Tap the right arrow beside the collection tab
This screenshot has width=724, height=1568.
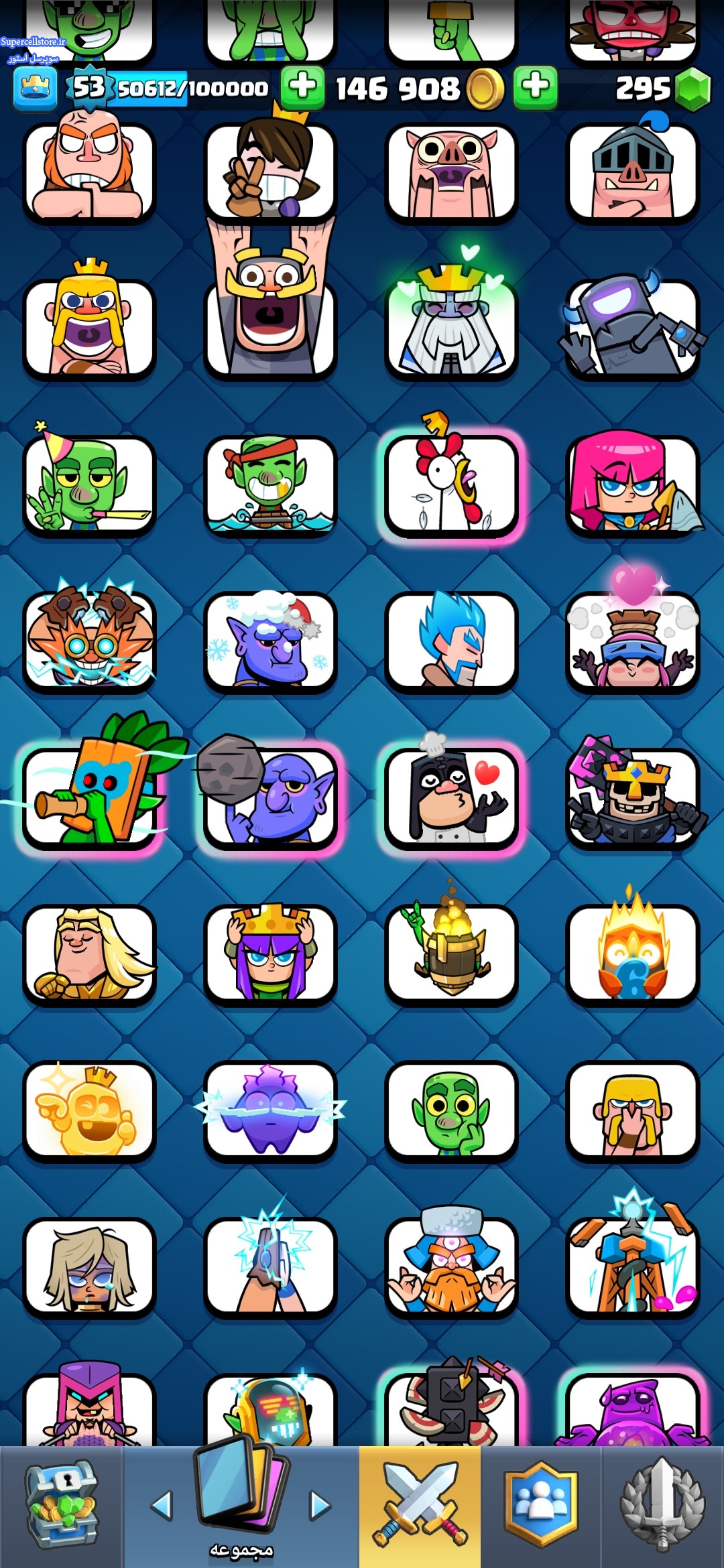tap(320, 1505)
